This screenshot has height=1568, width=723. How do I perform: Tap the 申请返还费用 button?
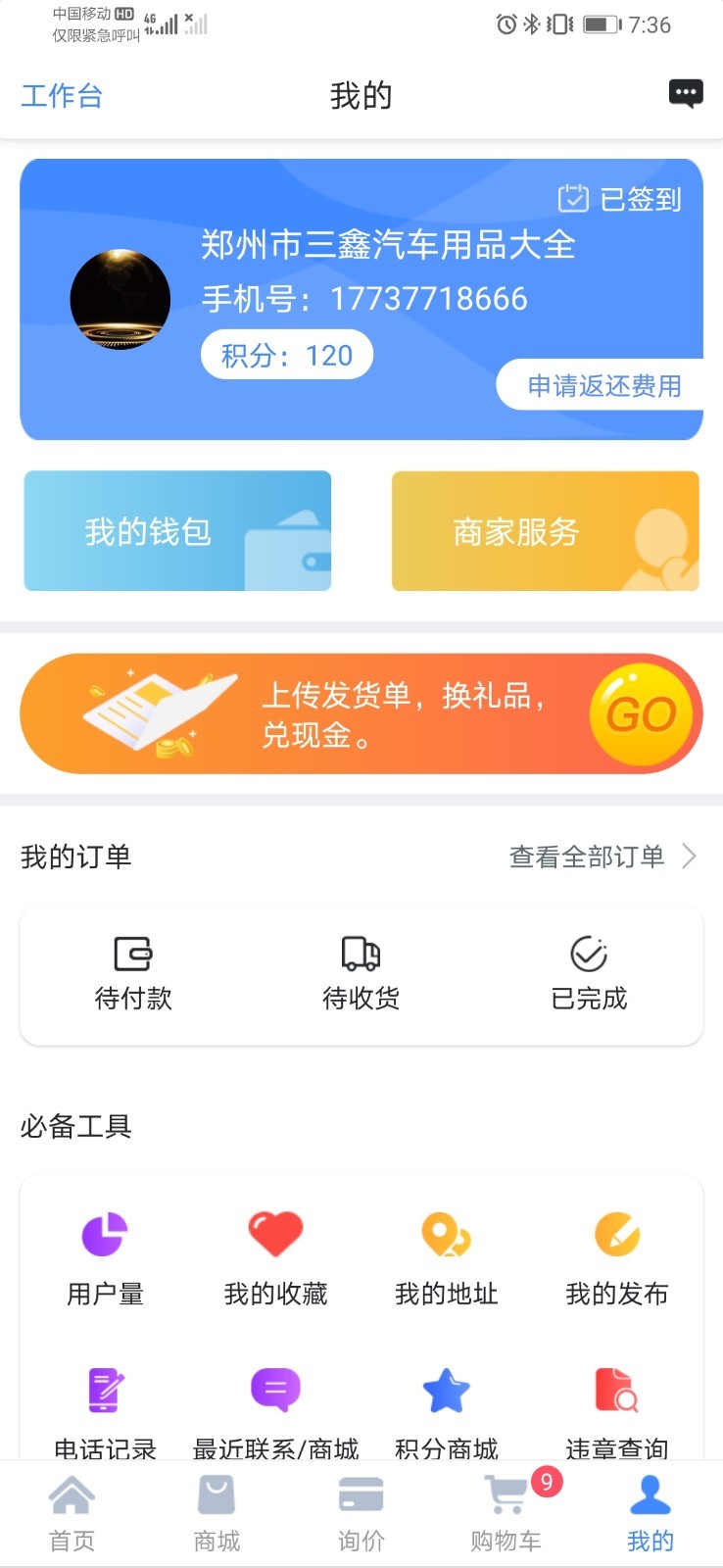[x=603, y=386]
